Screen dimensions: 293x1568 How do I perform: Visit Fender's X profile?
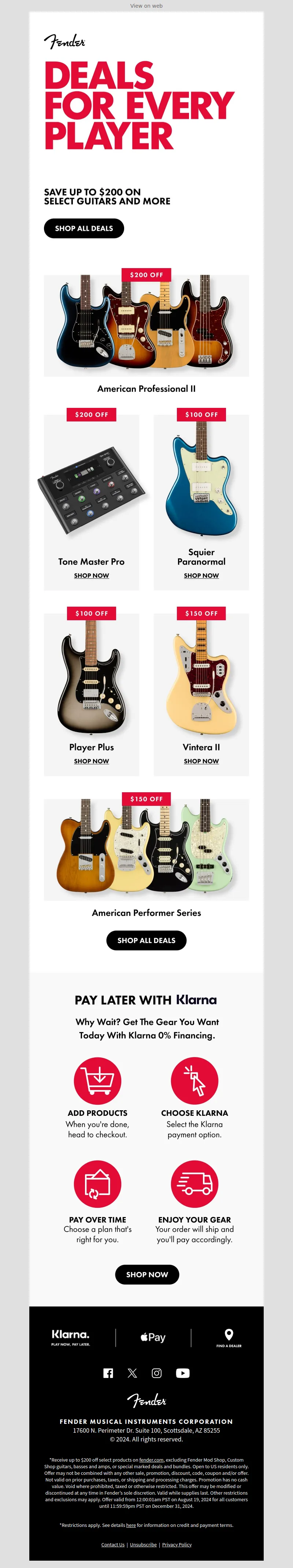click(132, 1373)
